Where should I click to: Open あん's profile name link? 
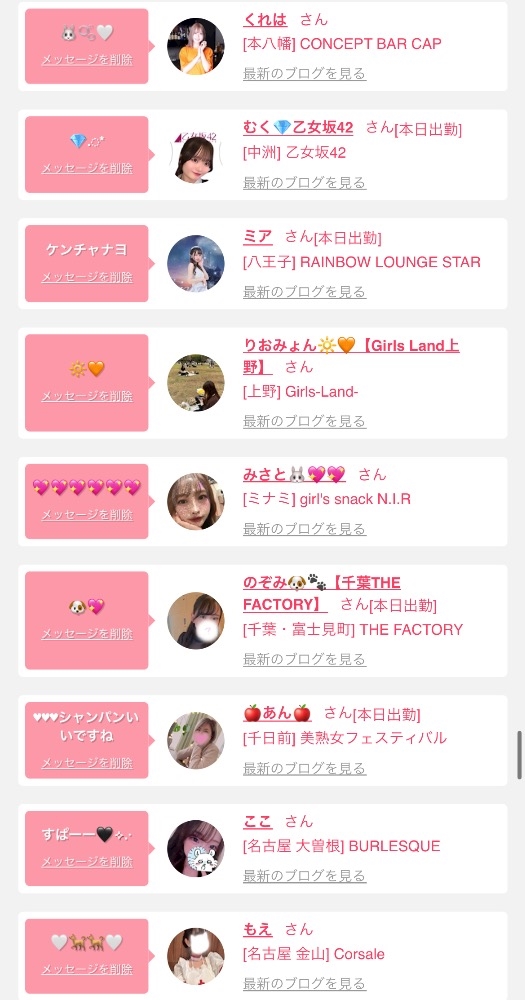277,713
